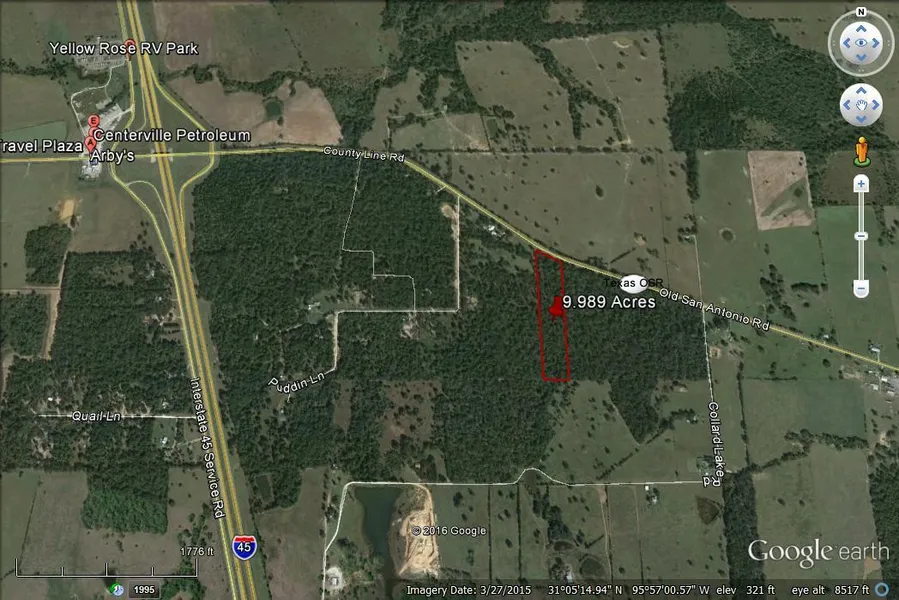
Task: Open the 1995 historical imagery clock
Action: [x=118, y=589]
